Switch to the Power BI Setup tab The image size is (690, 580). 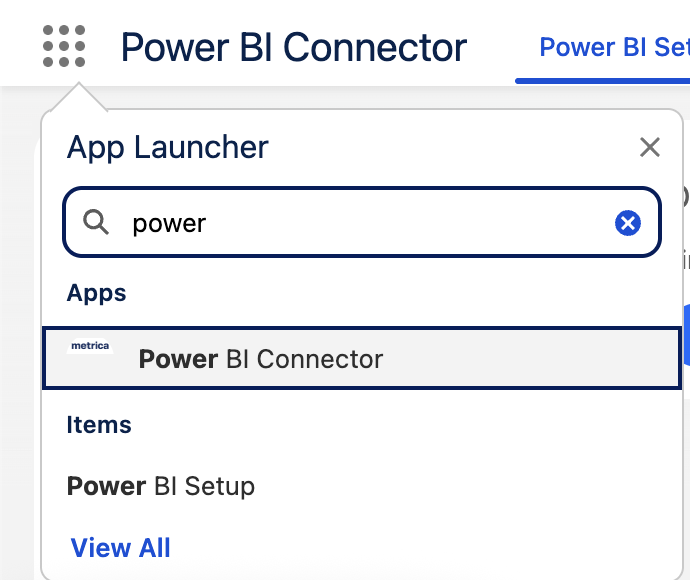pos(612,47)
